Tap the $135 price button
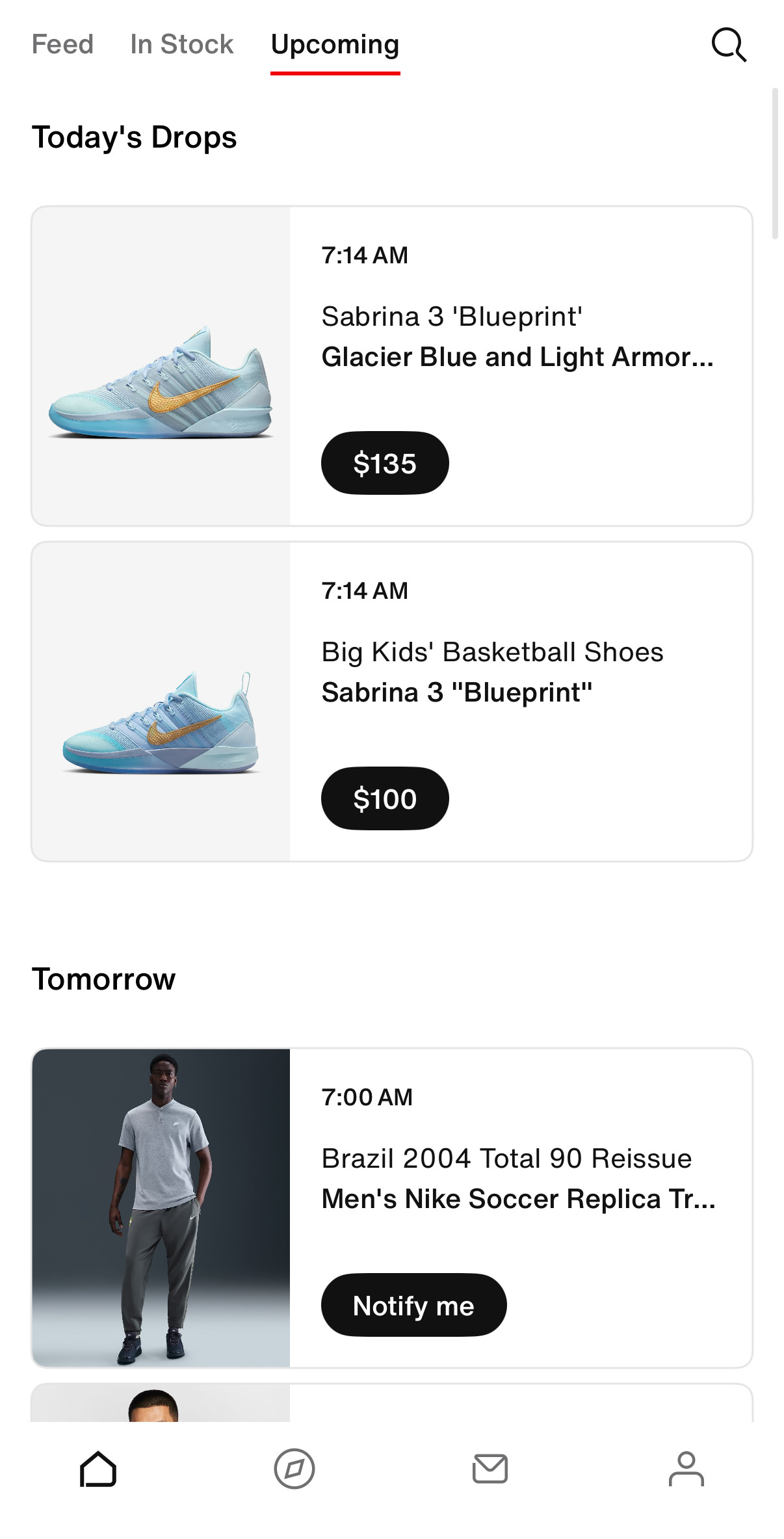 tap(385, 463)
